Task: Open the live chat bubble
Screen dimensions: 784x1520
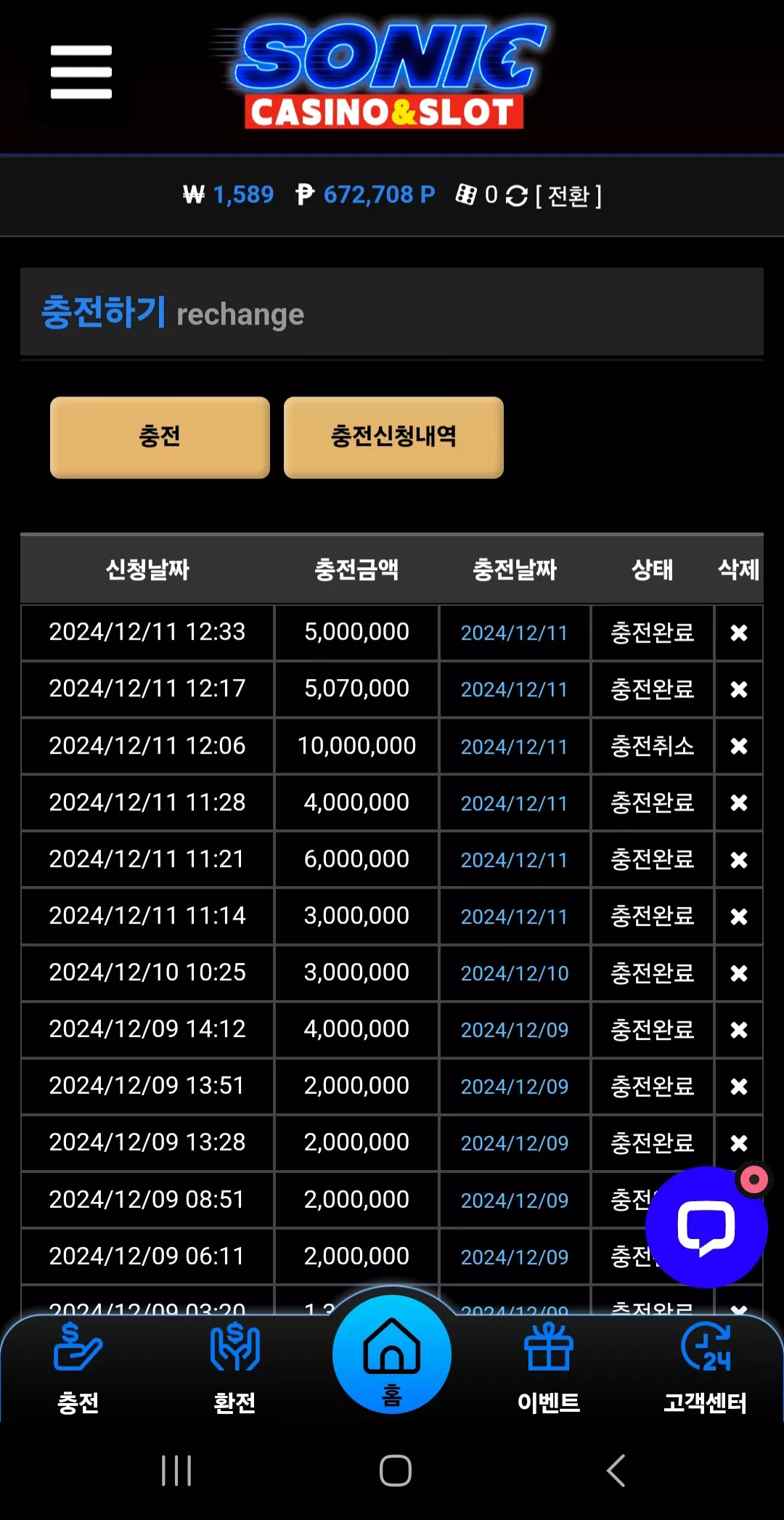Action: pyautogui.click(x=706, y=1227)
